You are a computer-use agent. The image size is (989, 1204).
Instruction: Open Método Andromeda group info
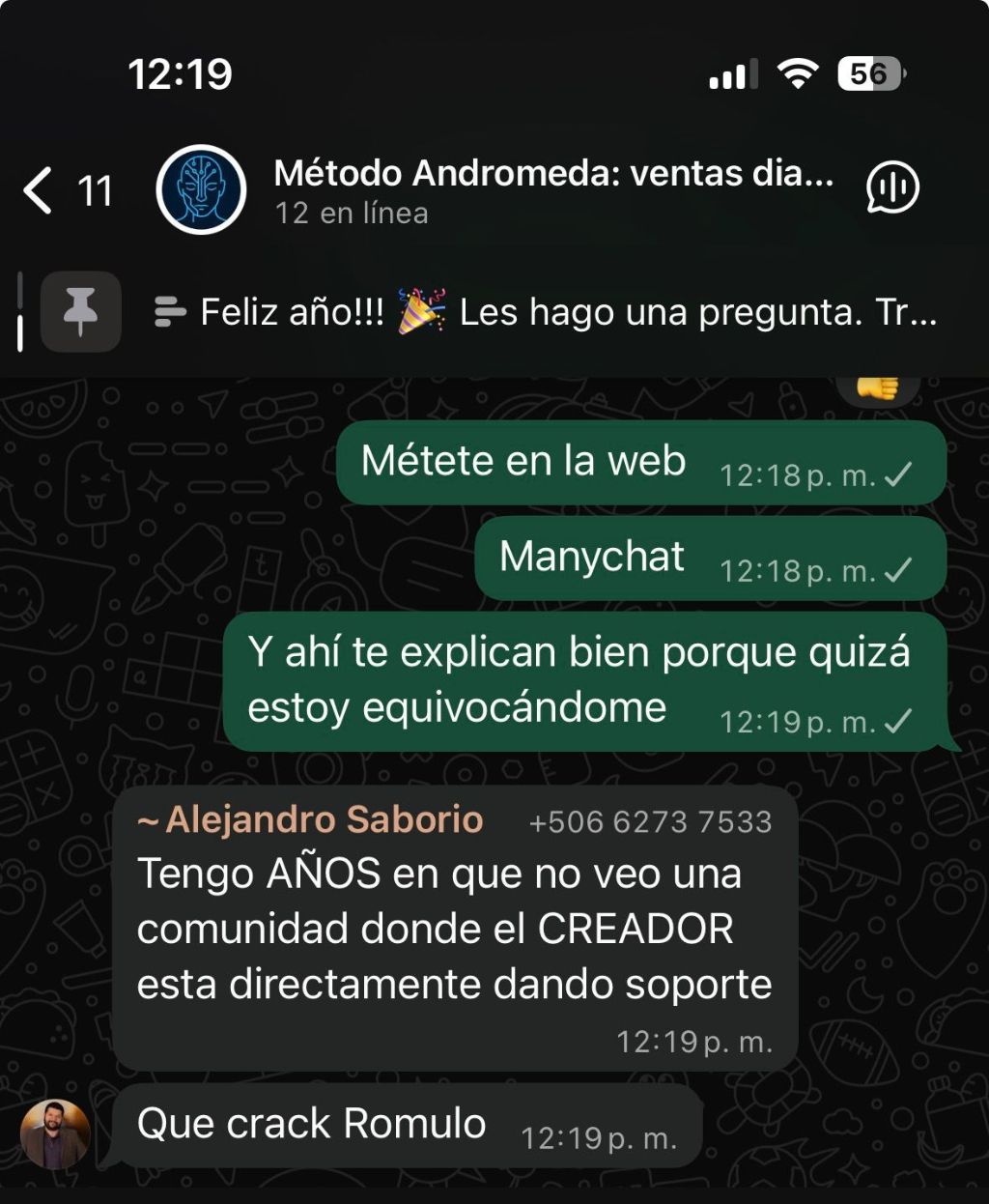552,189
